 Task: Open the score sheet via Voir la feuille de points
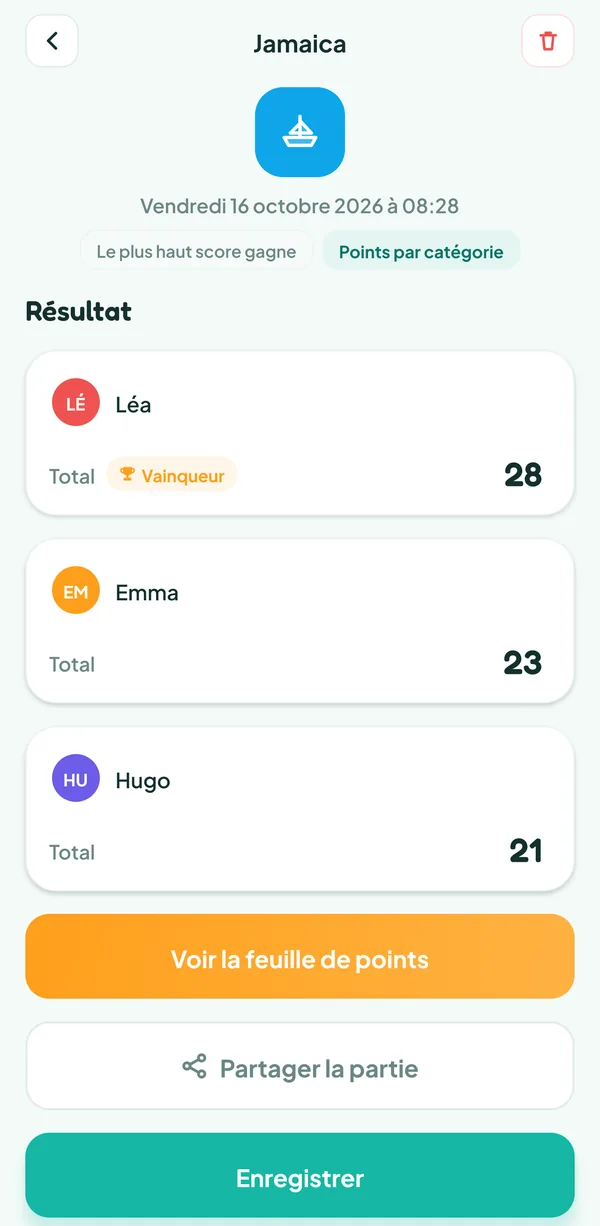[x=300, y=956]
